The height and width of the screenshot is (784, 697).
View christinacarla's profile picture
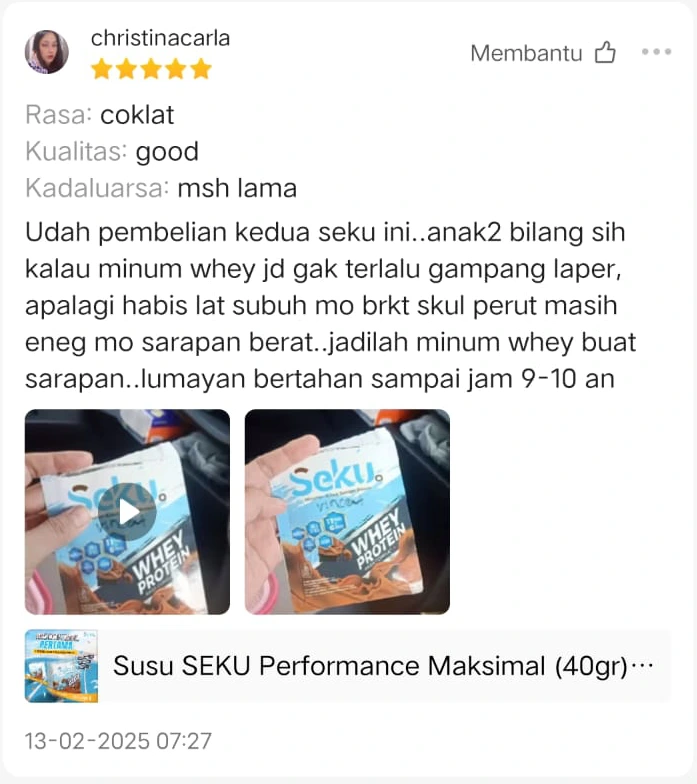[x=47, y=52]
